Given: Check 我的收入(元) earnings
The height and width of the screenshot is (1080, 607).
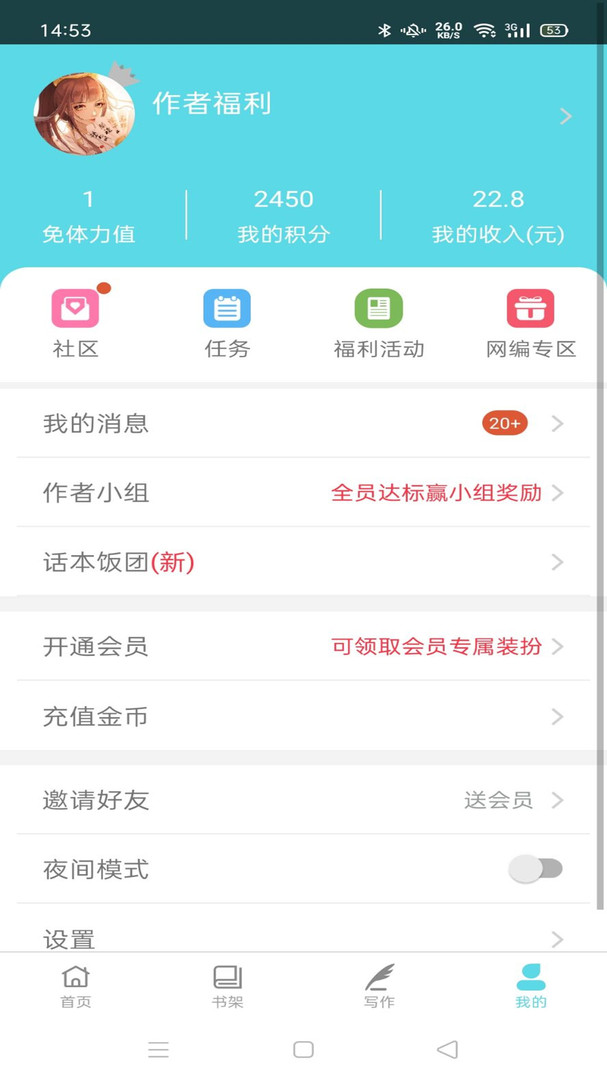Looking at the screenshot, I should (x=498, y=215).
